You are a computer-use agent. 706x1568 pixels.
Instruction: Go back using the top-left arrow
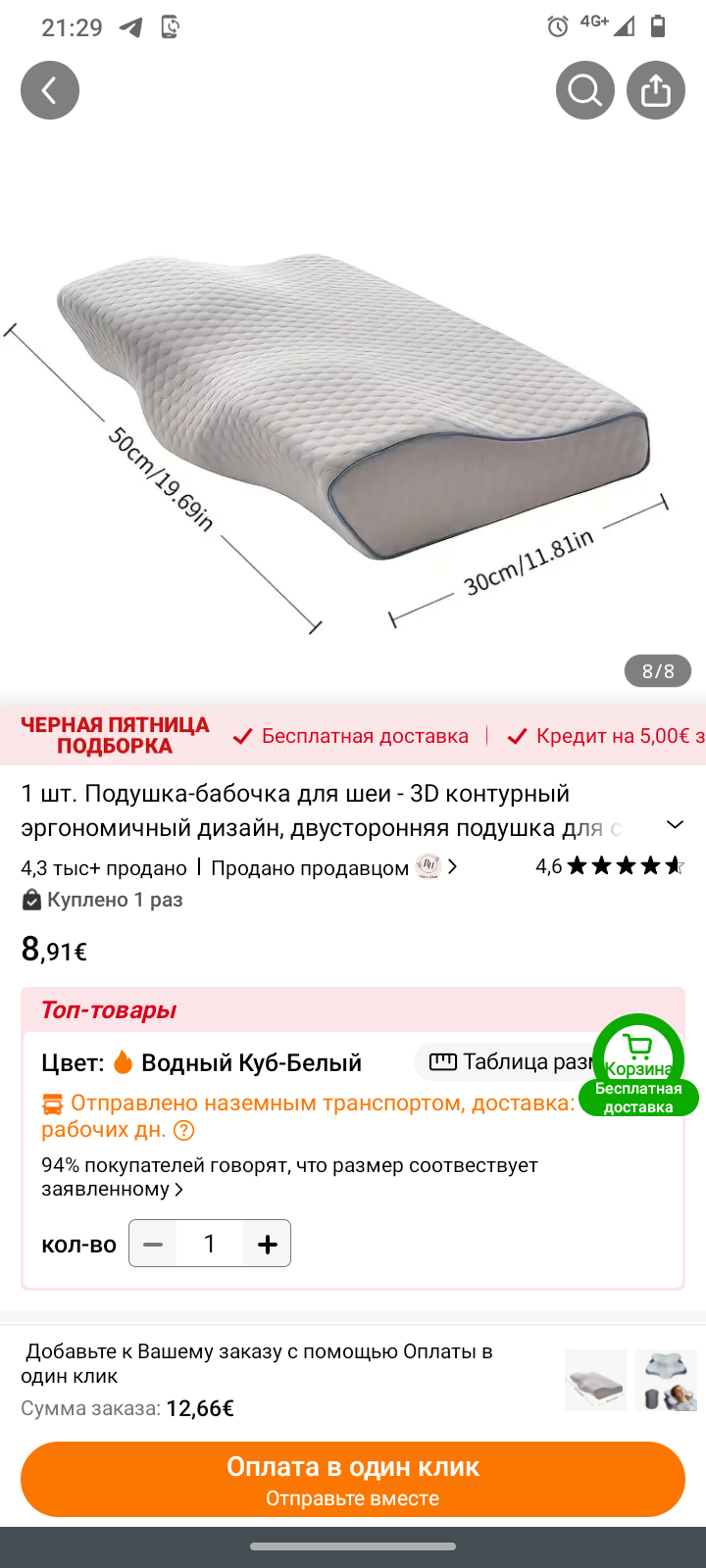pos(50,90)
